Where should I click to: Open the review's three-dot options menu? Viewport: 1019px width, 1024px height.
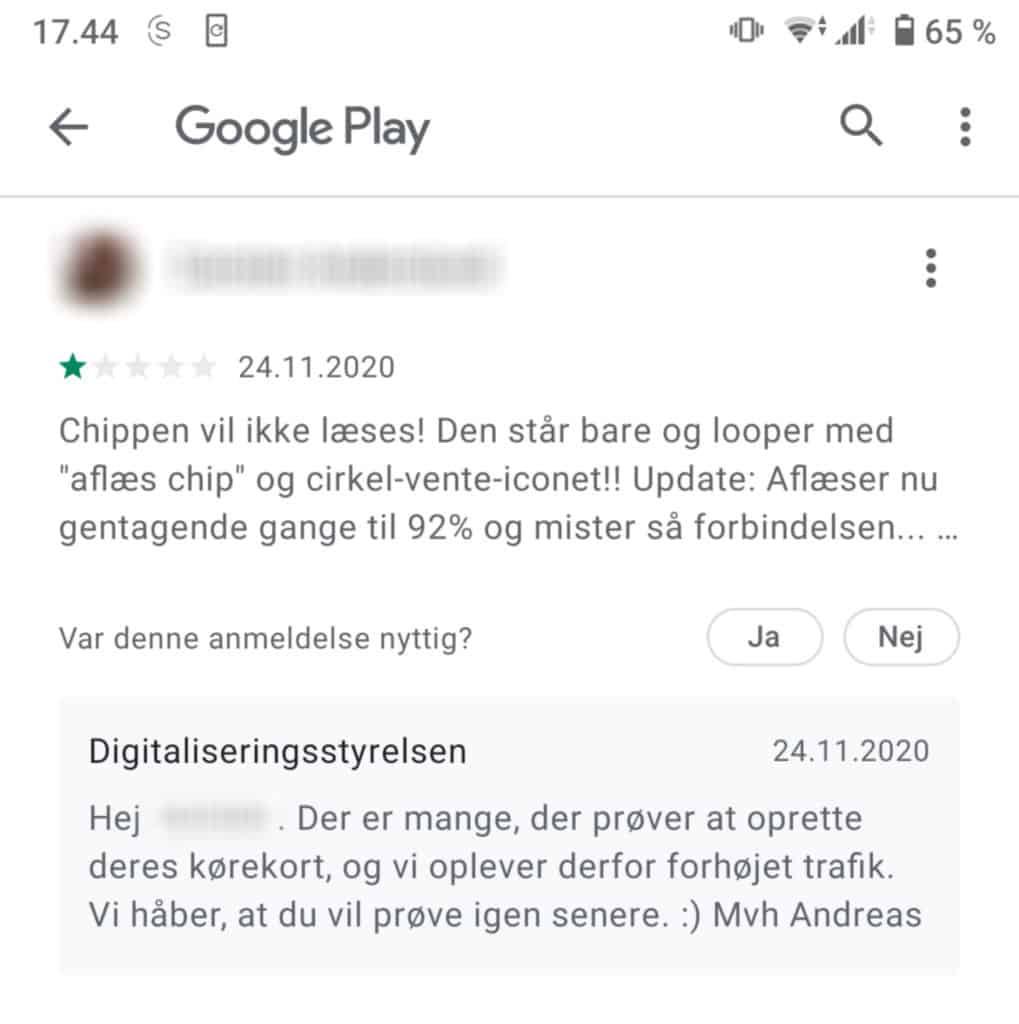pos(931,268)
